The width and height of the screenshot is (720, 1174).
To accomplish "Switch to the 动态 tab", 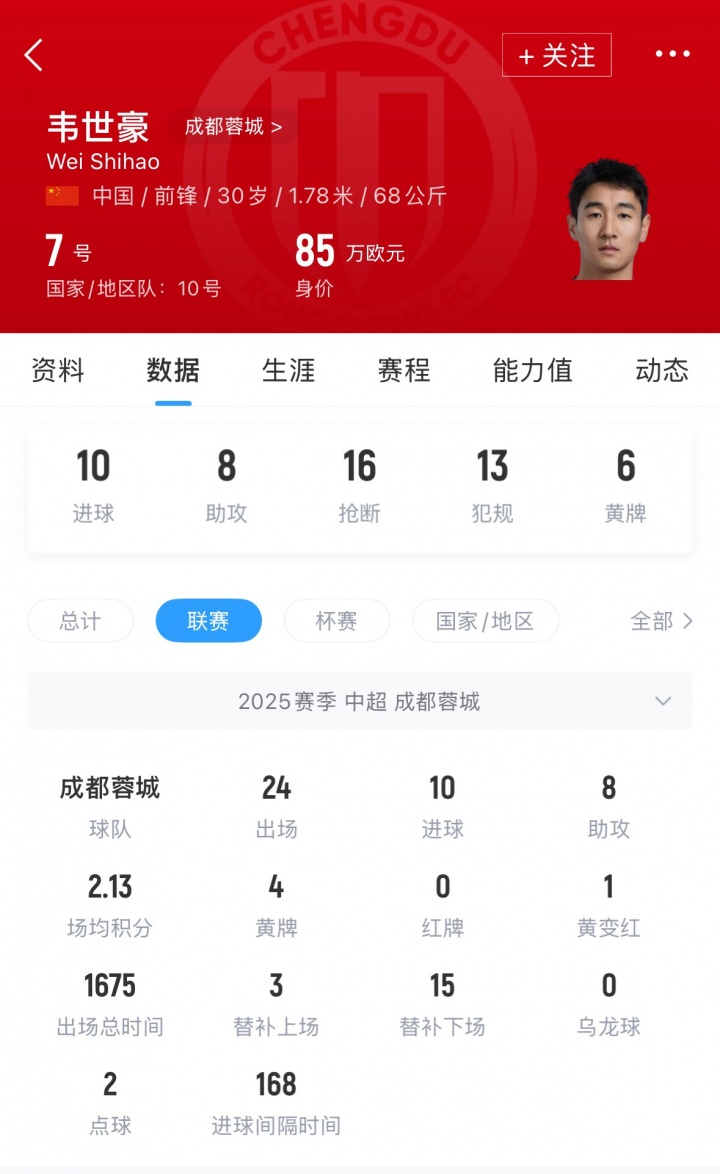I will pyautogui.click(x=661, y=370).
